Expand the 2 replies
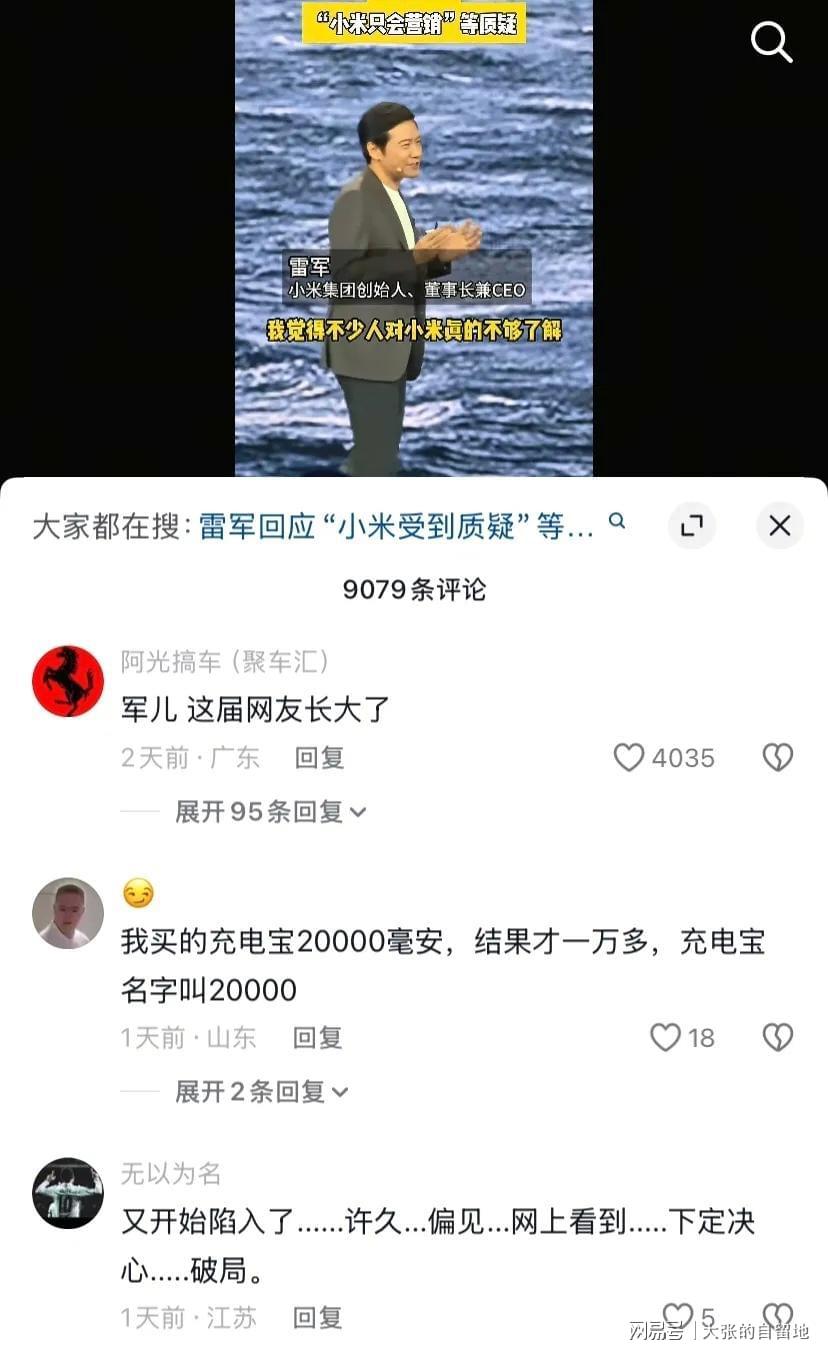 261,1092
